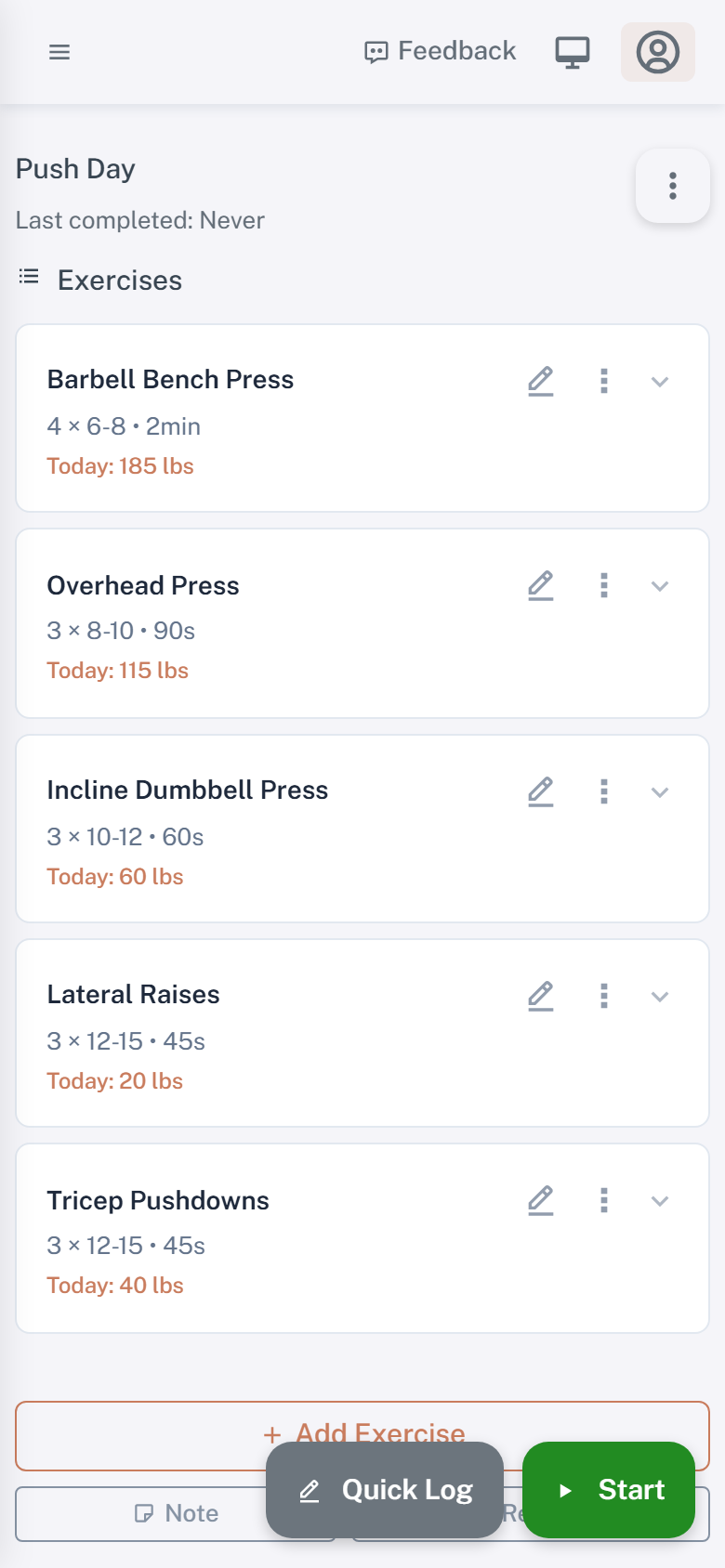This screenshot has width=725, height=1568.
Task: Expand the Tricep Pushdowns card
Action: click(660, 1200)
